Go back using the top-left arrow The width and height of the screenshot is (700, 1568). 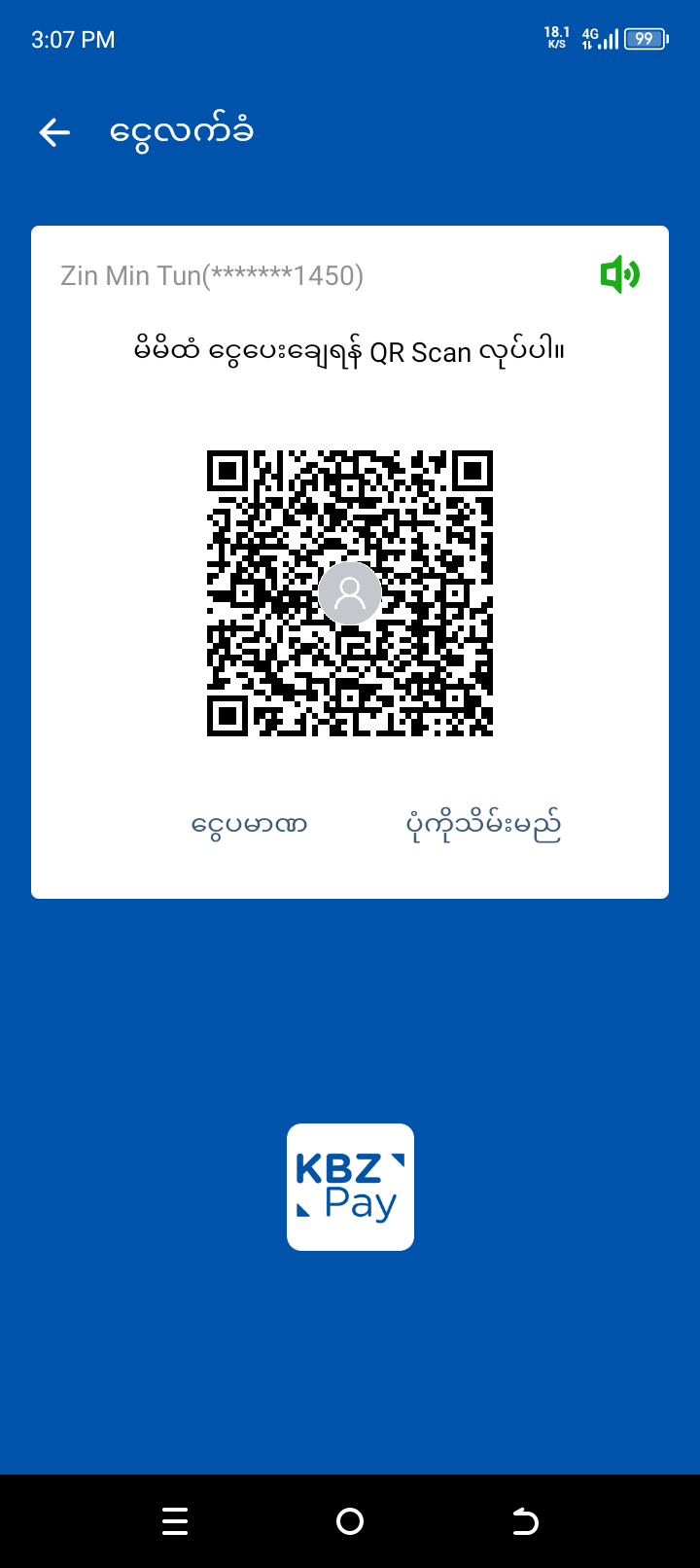54,132
